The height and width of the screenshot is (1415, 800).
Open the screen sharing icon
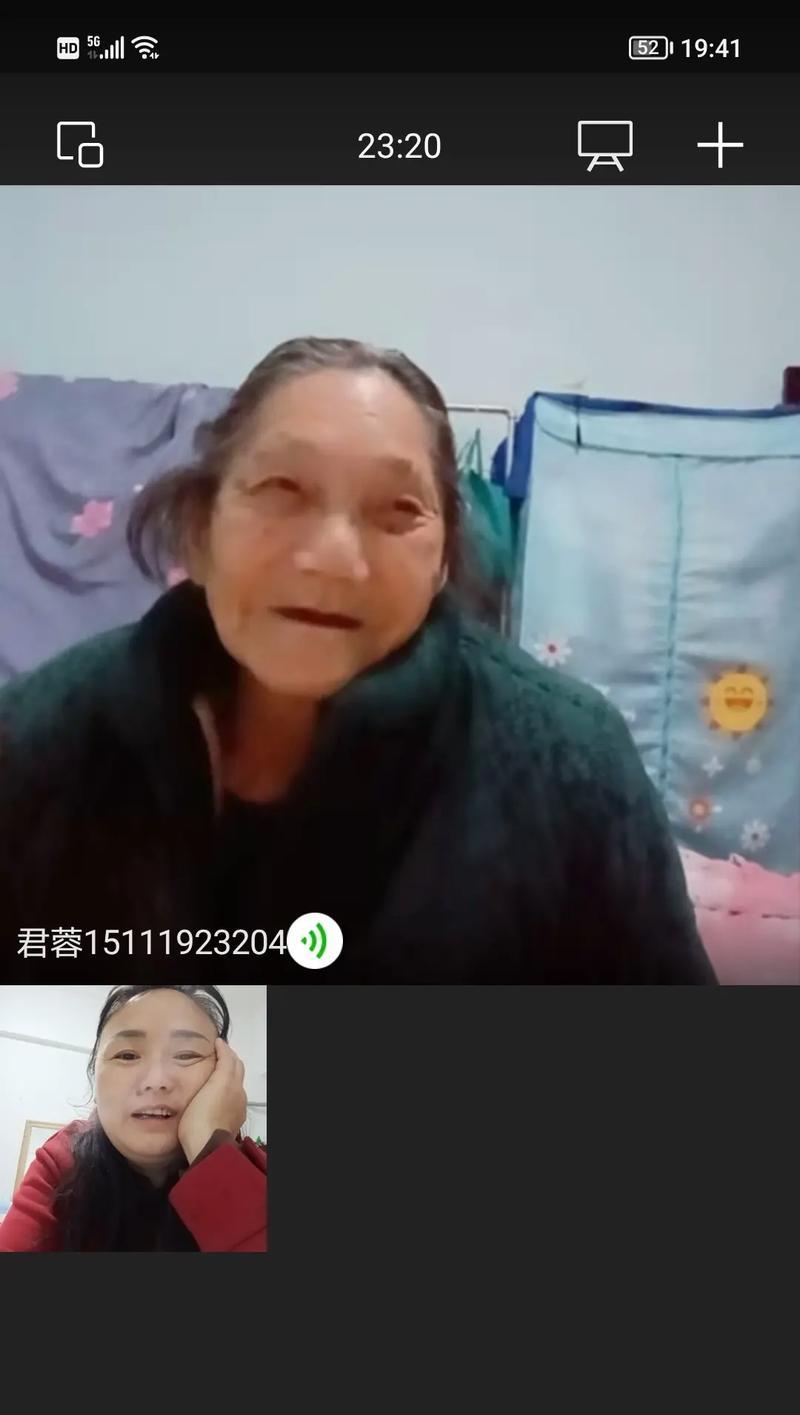tap(605, 146)
